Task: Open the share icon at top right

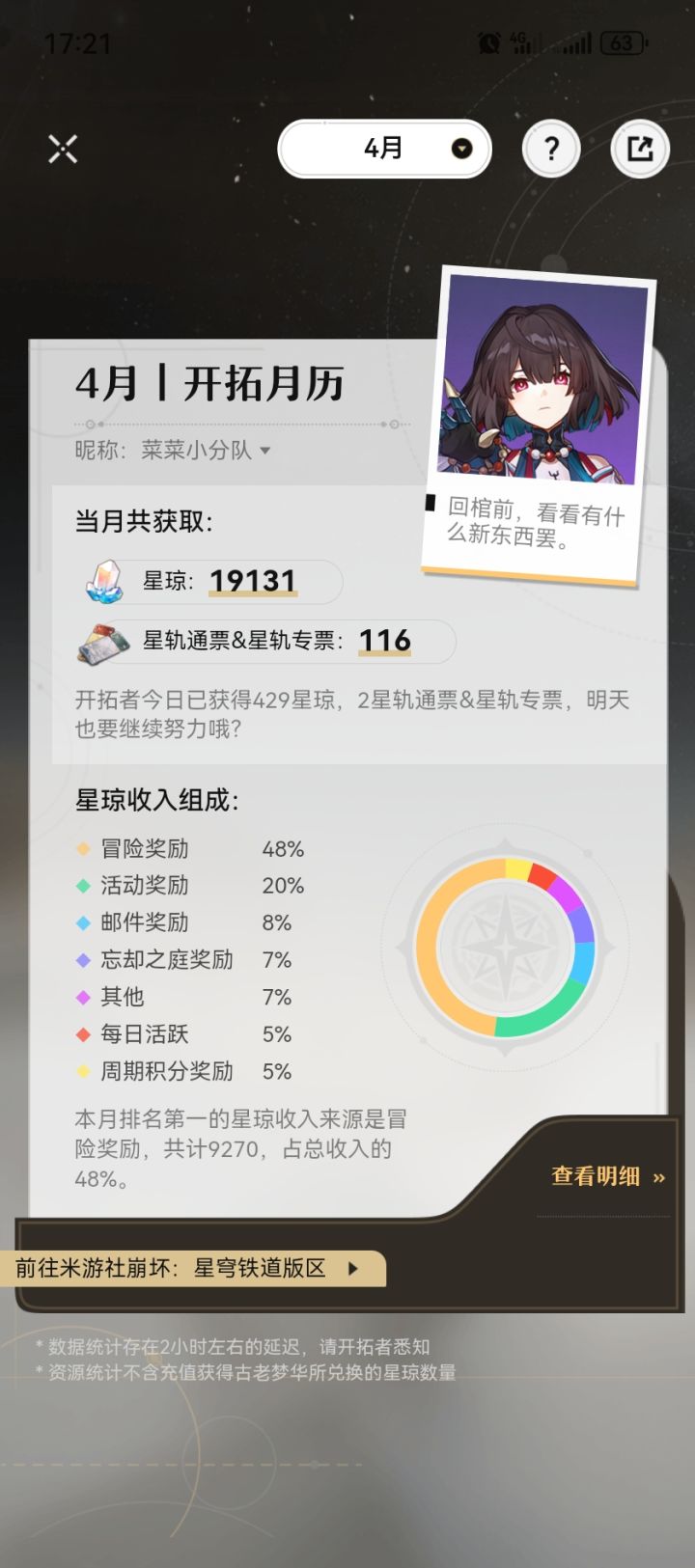Action: click(639, 149)
